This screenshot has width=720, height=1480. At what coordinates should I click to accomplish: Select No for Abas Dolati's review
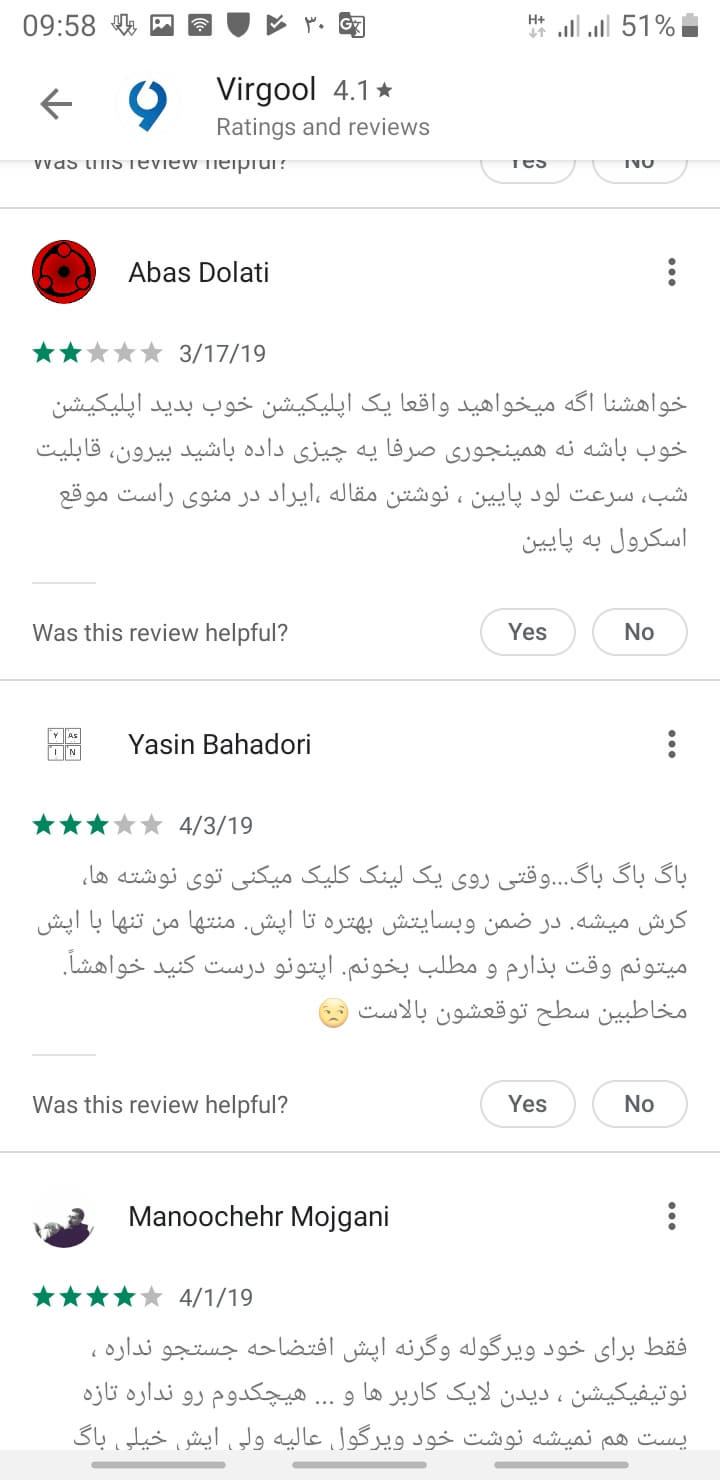pos(639,632)
